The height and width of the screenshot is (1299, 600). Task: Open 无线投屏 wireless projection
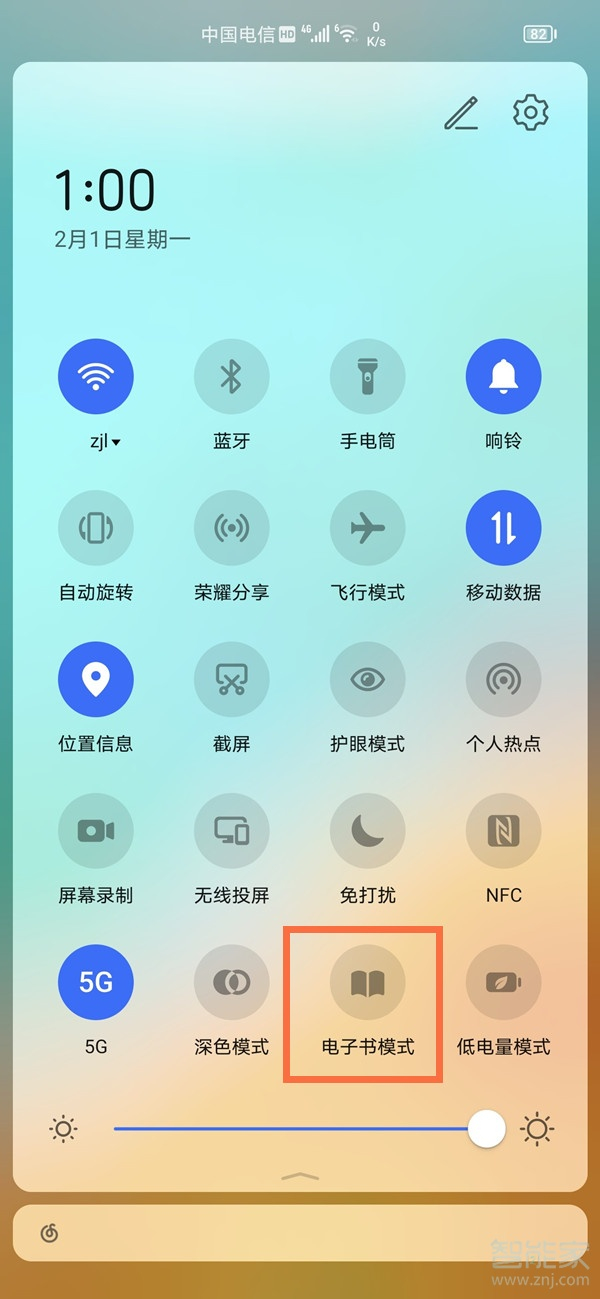click(232, 831)
